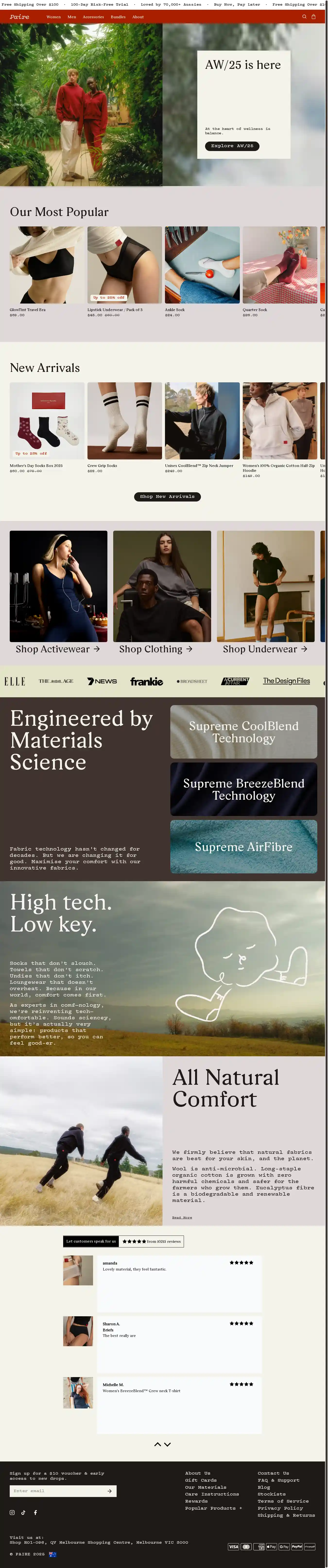328x1568 pixels.
Task: Select the Bundles menu item
Action: click(x=118, y=17)
